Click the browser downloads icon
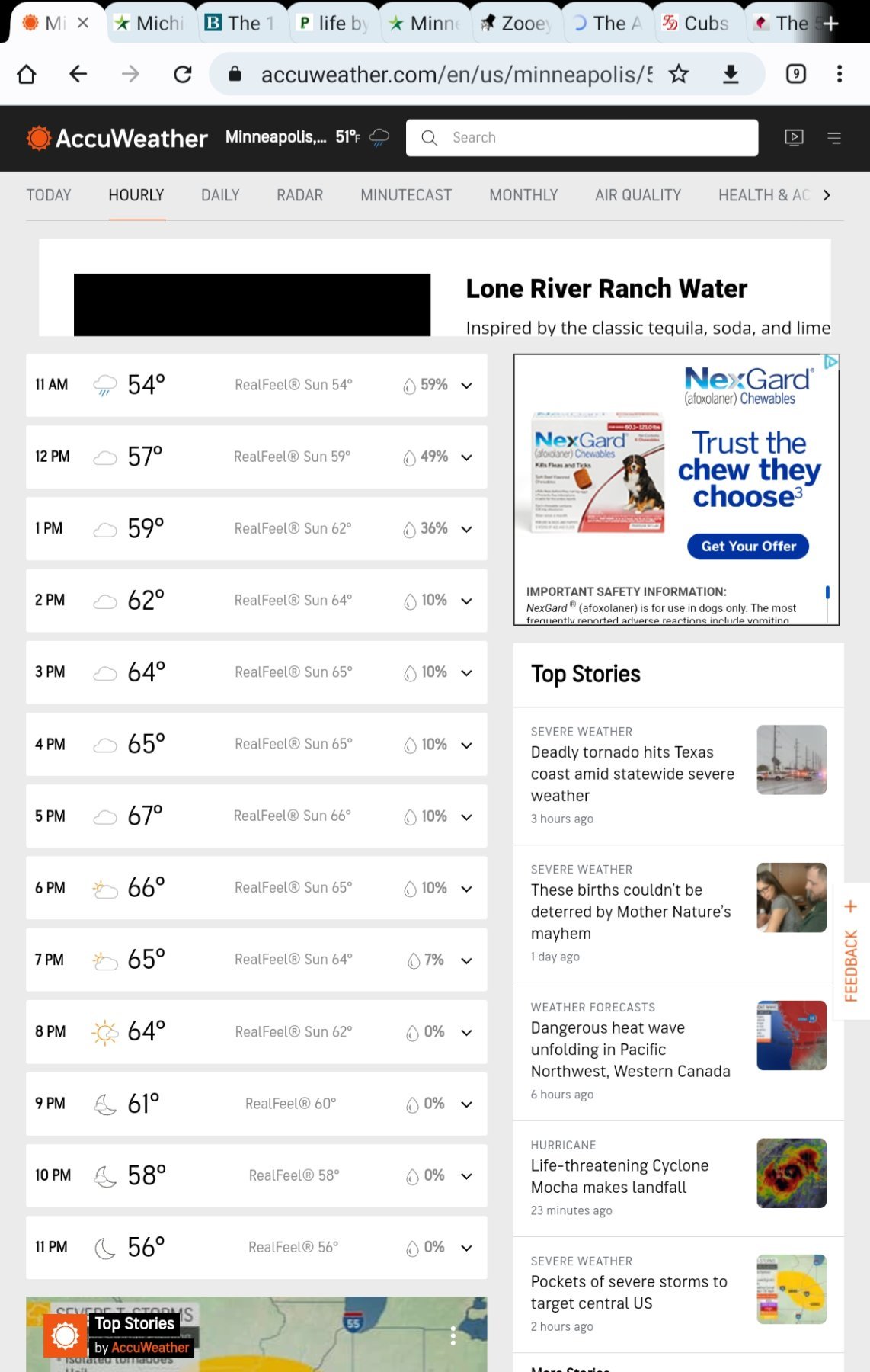Viewport: 870px width, 1372px height. (731, 74)
